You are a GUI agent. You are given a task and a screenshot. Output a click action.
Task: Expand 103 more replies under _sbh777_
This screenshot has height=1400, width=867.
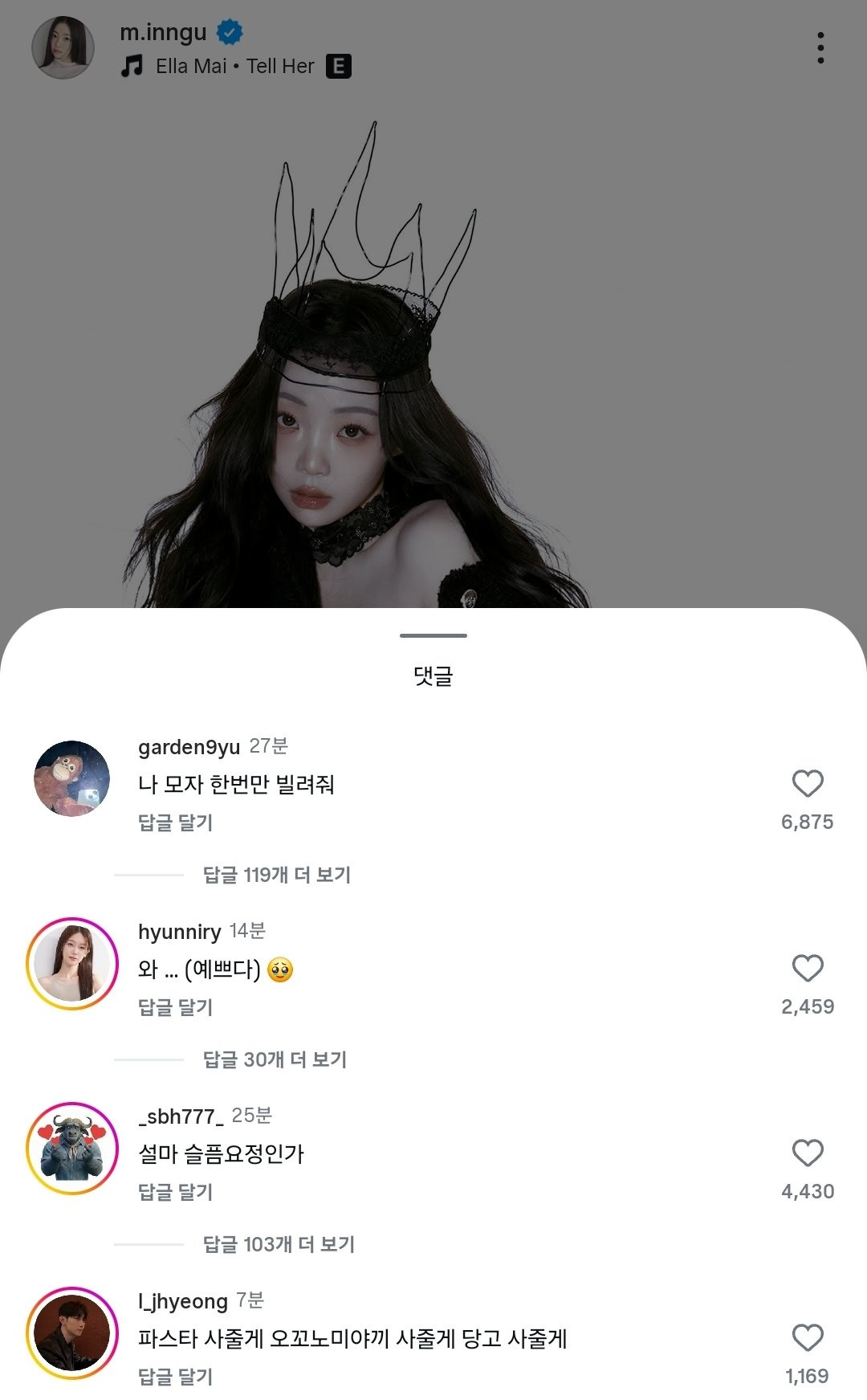pos(279,1244)
